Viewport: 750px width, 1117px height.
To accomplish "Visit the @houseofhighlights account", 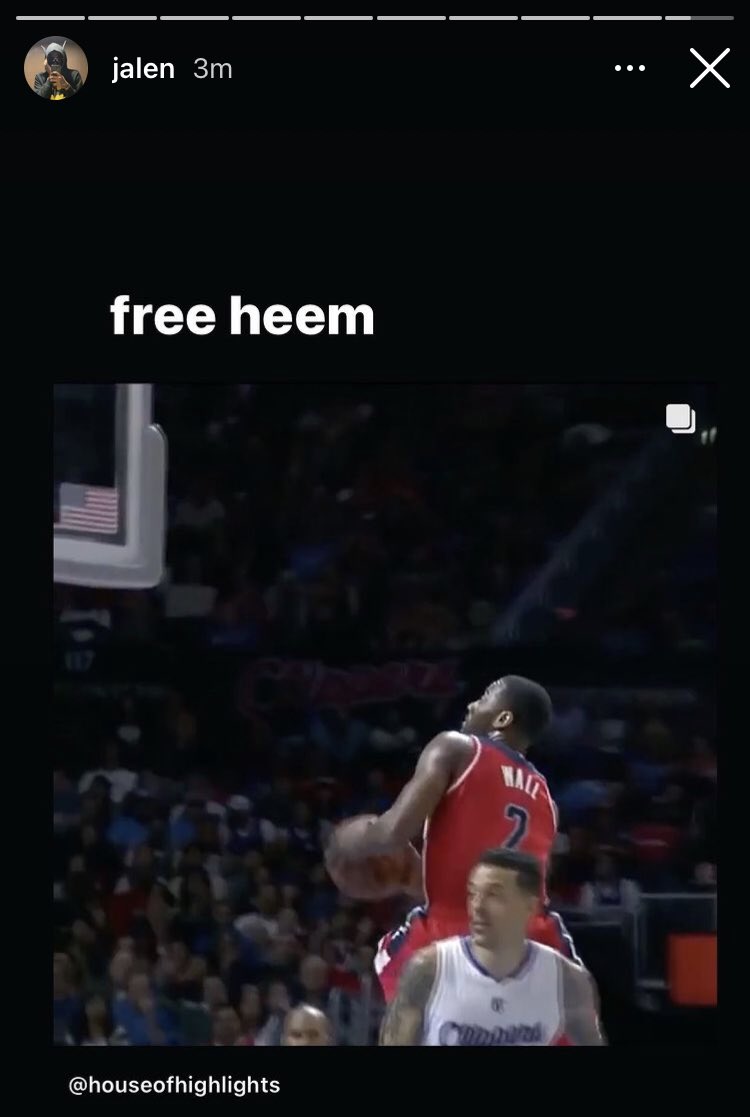I will 174,1085.
